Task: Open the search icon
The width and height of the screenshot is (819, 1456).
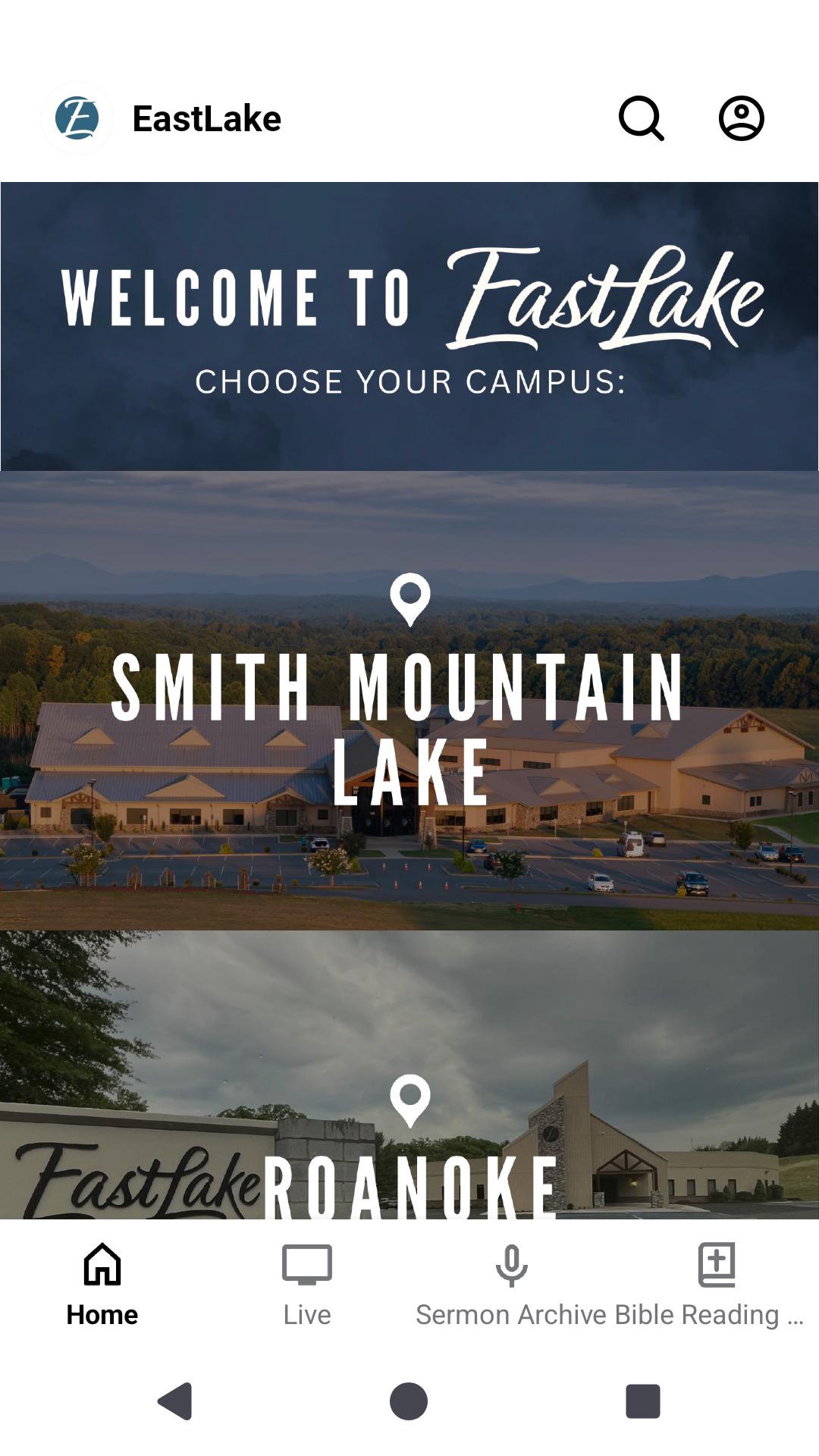Action: [x=642, y=118]
